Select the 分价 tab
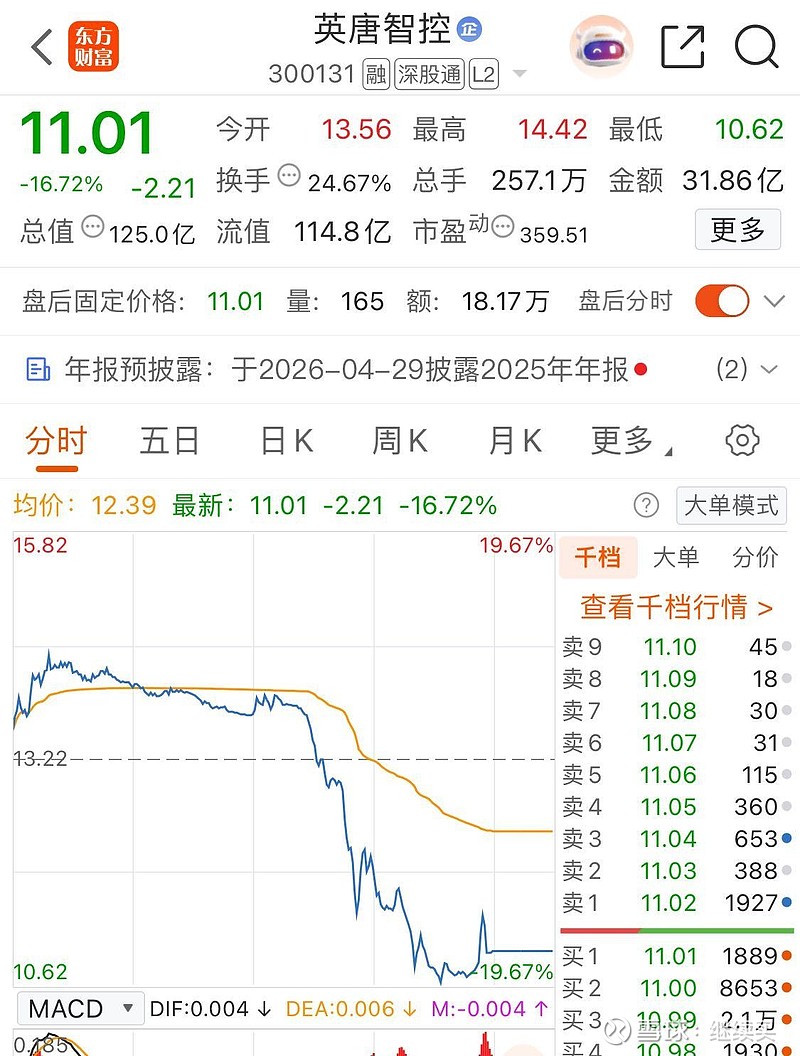This screenshot has width=800, height=1056. [x=755, y=558]
